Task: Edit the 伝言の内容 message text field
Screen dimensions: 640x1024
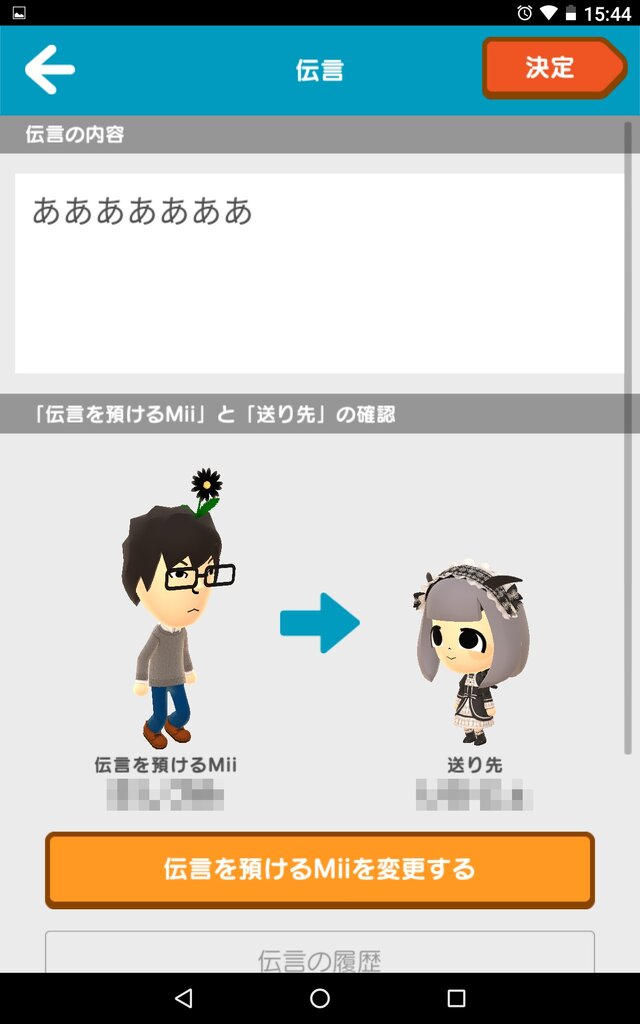Action: [x=319, y=273]
